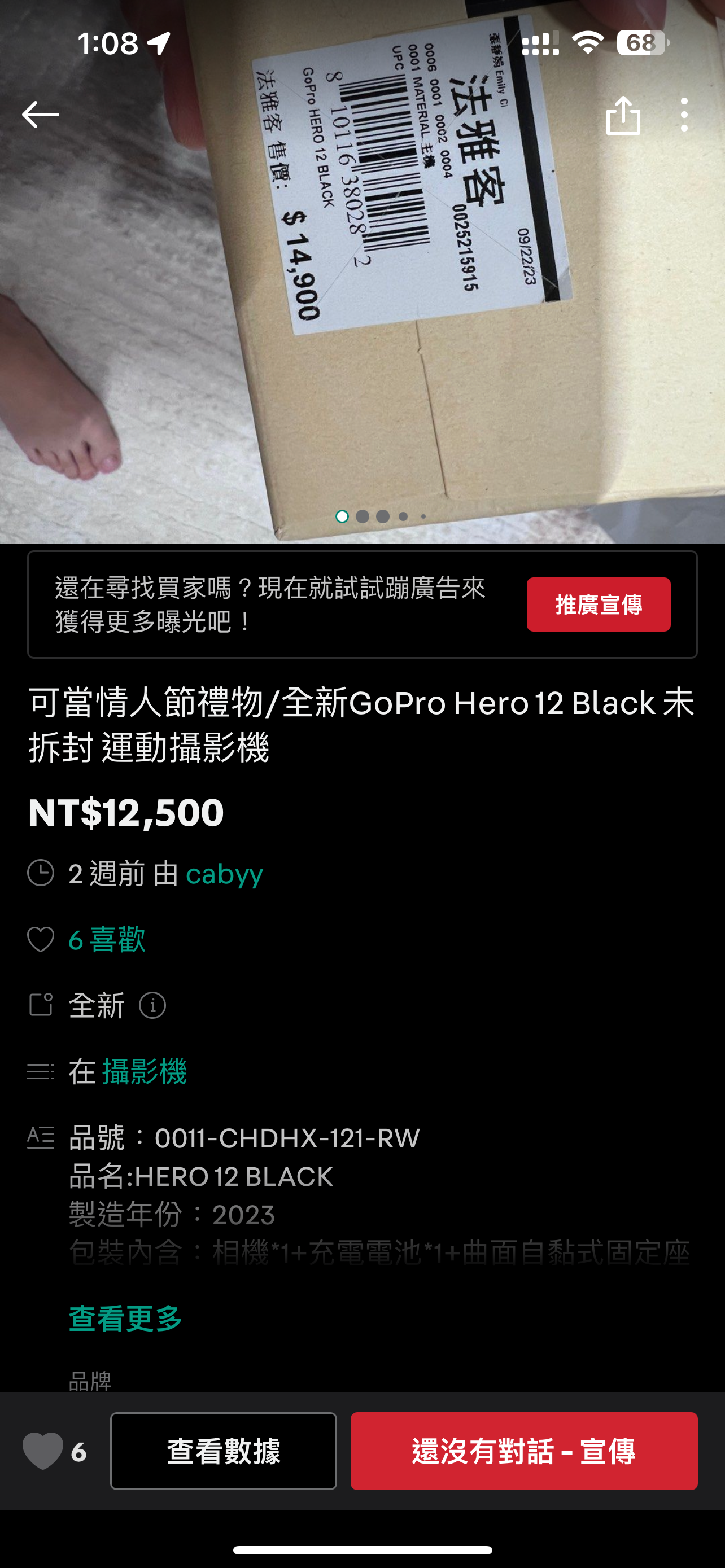Go back using the arrow icon
Screen dimensions: 725x1568
(x=40, y=115)
